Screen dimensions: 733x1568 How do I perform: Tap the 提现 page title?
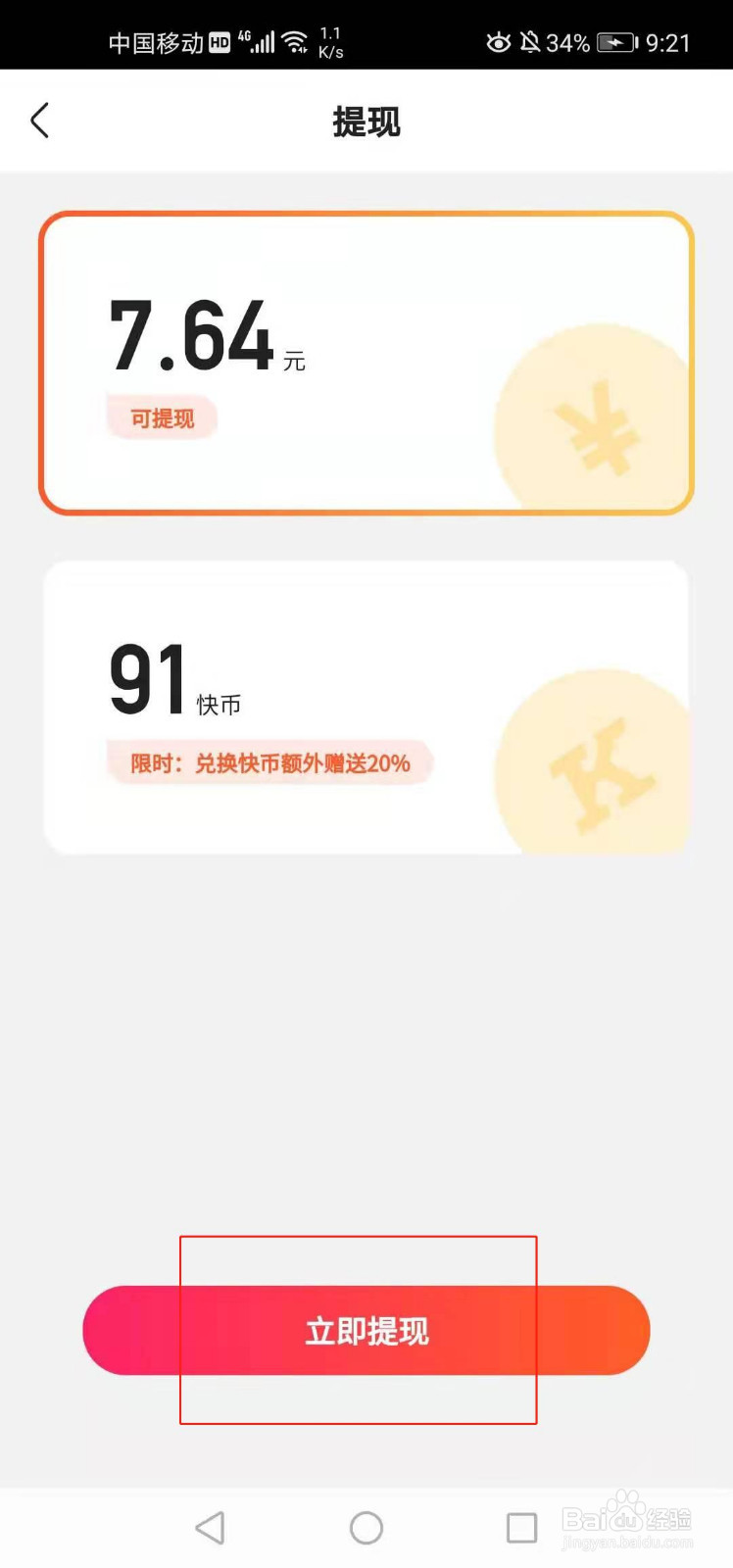366,122
